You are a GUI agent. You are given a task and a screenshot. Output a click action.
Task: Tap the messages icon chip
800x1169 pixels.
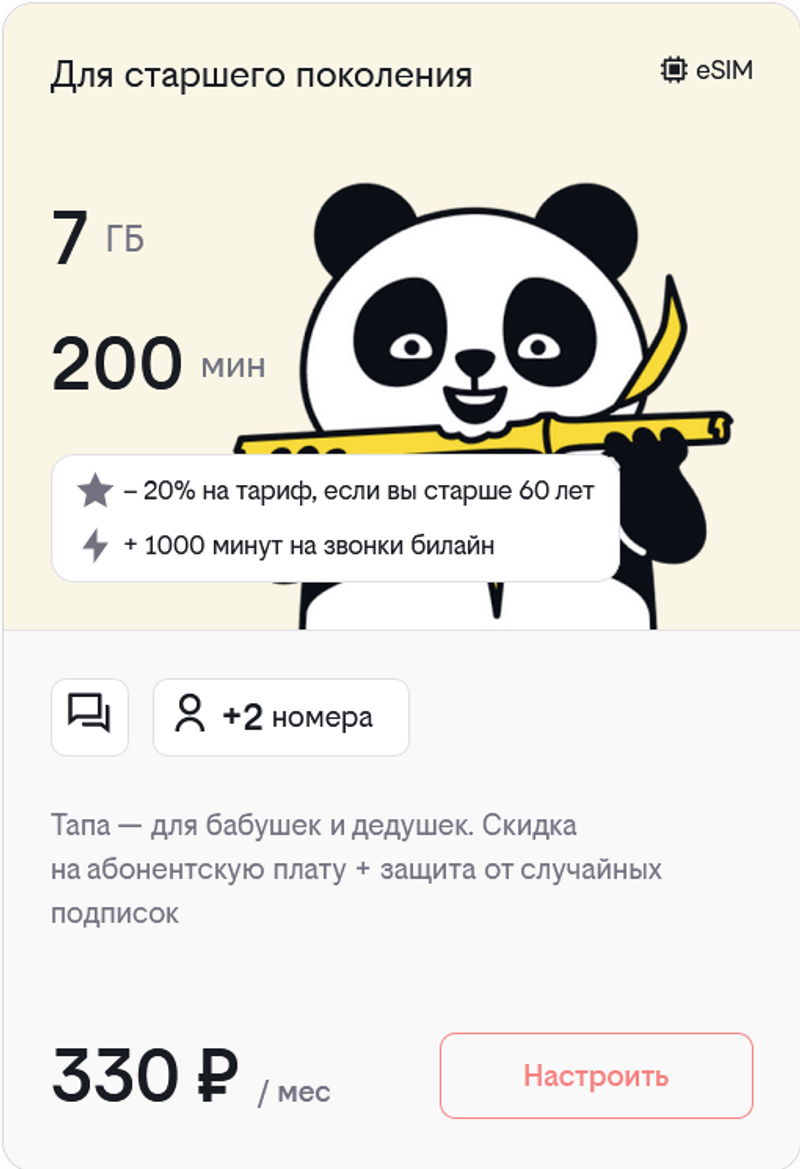[x=90, y=717]
